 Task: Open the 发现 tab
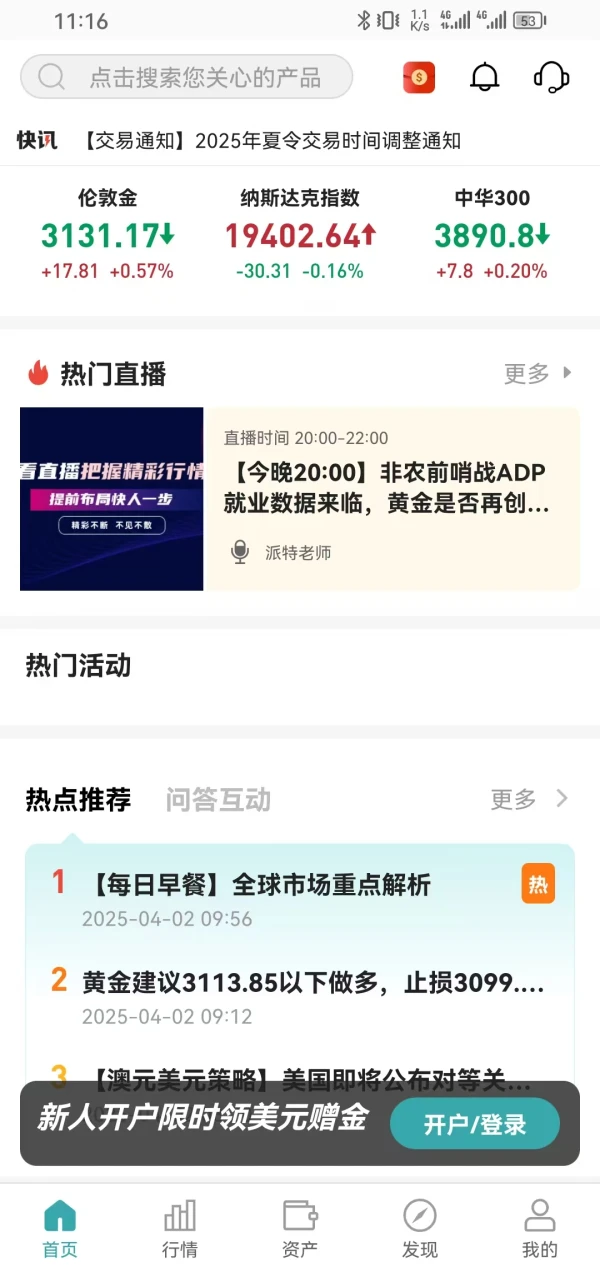(x=420, y=1230)
